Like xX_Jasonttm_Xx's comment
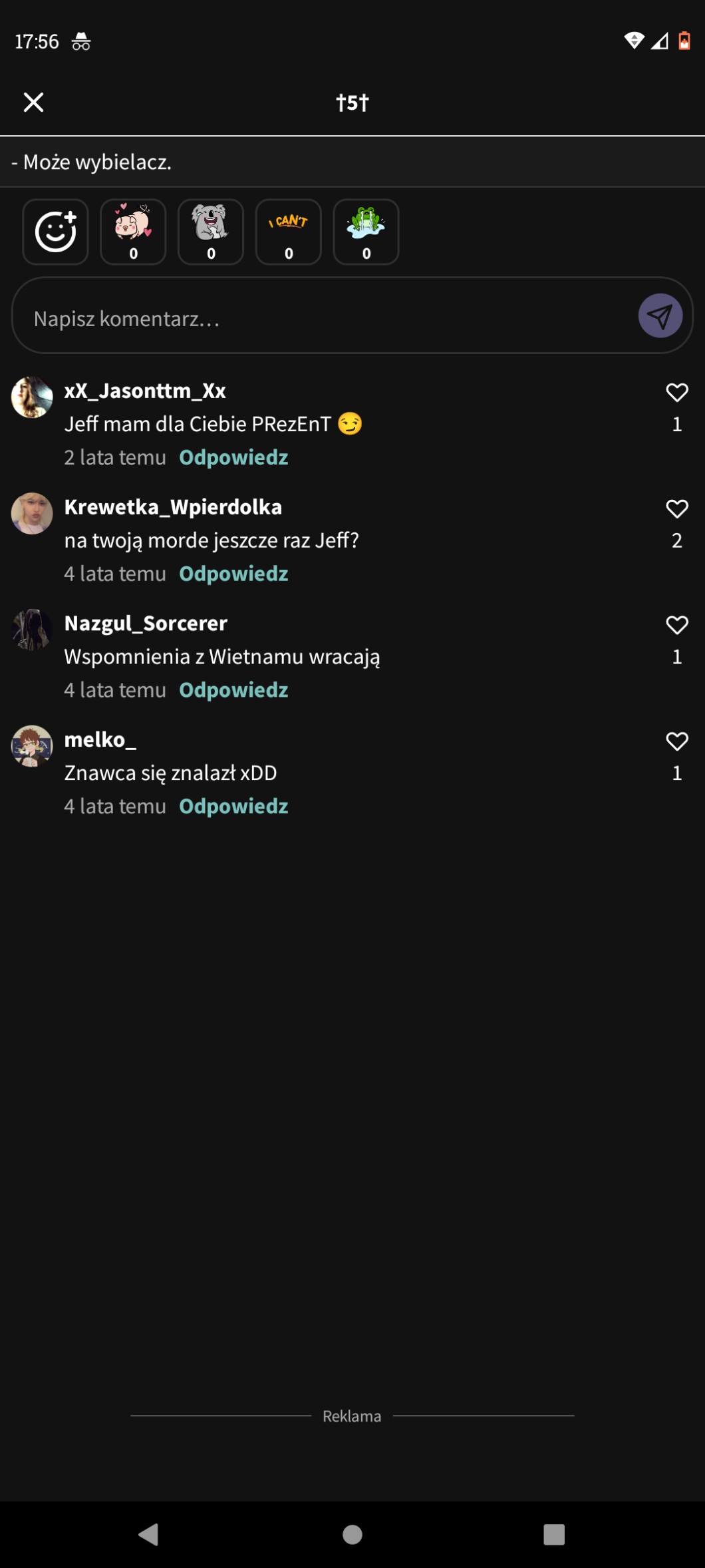 (676, 393)
